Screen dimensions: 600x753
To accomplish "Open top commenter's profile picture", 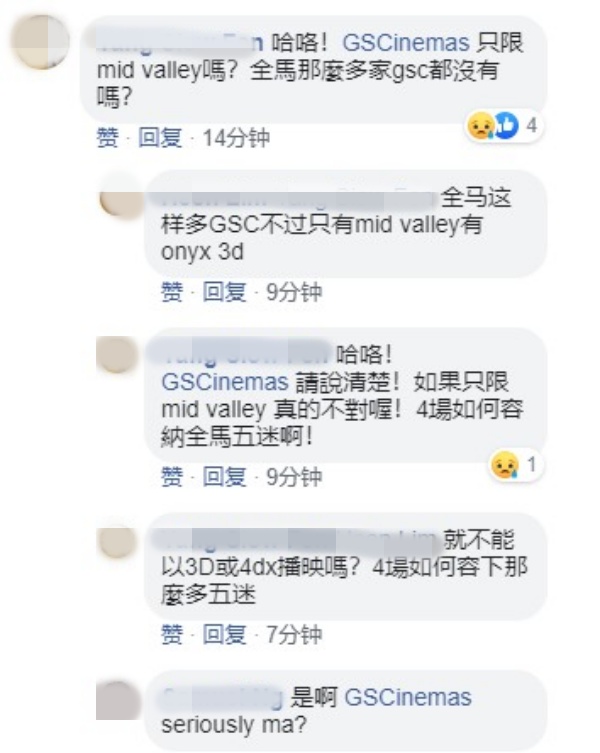I will pyautogui.click(x=38, y=42).
